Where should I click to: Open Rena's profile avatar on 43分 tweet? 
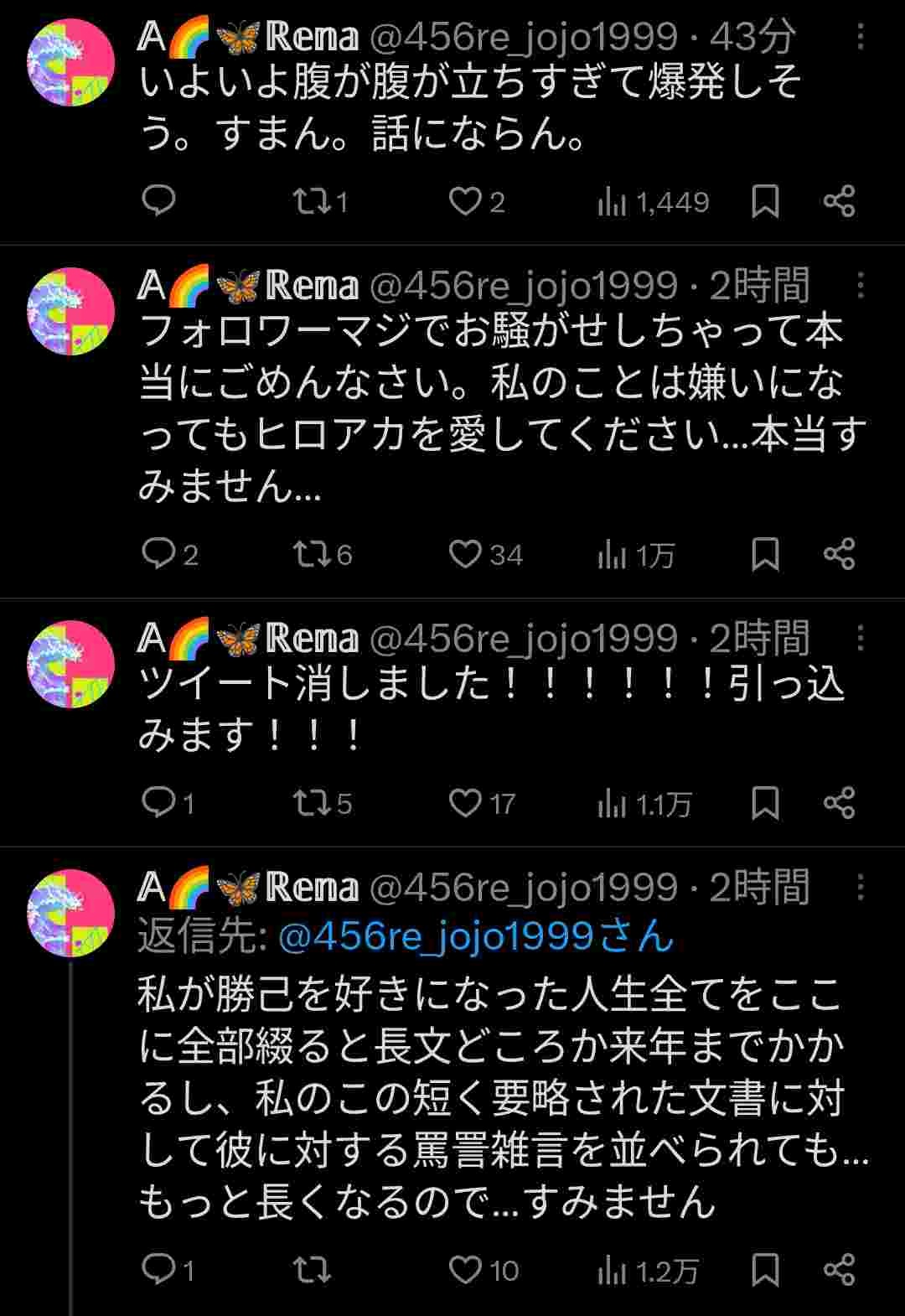pyautogui.click(x=71, y=62)
